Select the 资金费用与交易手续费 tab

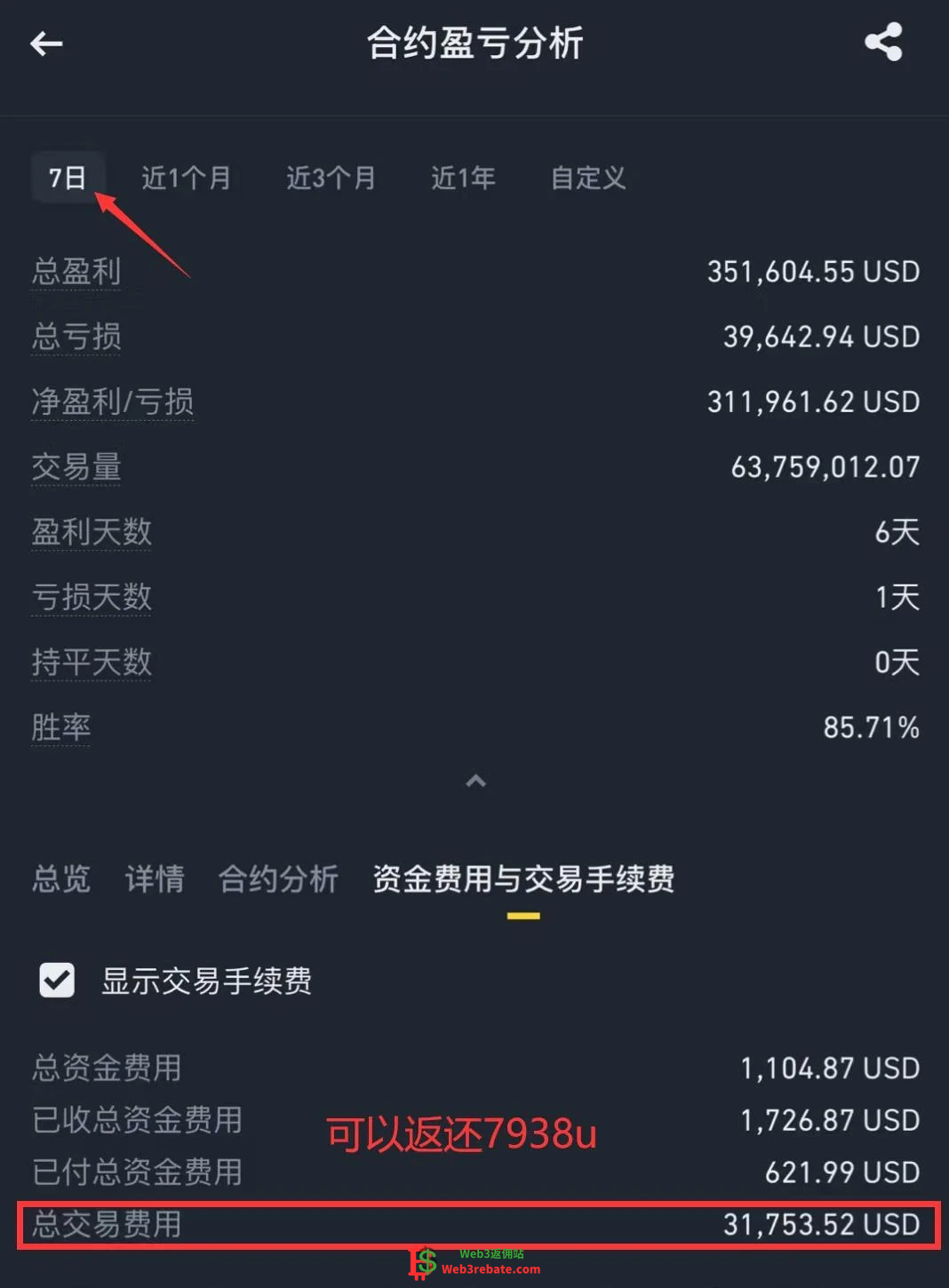pos(523,879)
